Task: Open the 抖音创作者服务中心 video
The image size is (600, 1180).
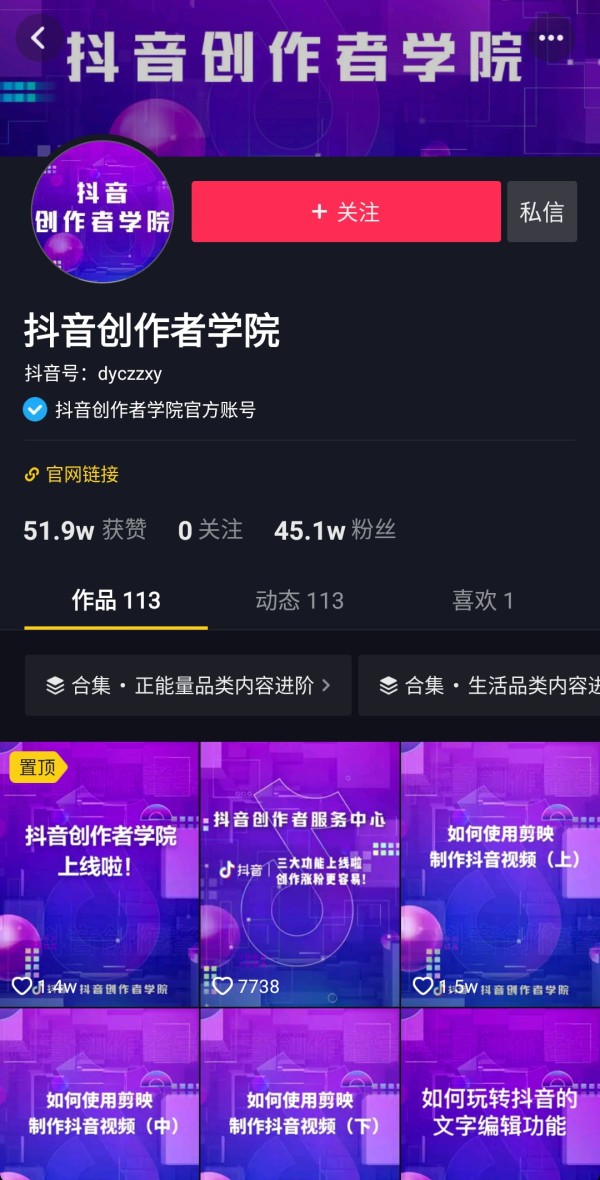Action: point(300,874)
